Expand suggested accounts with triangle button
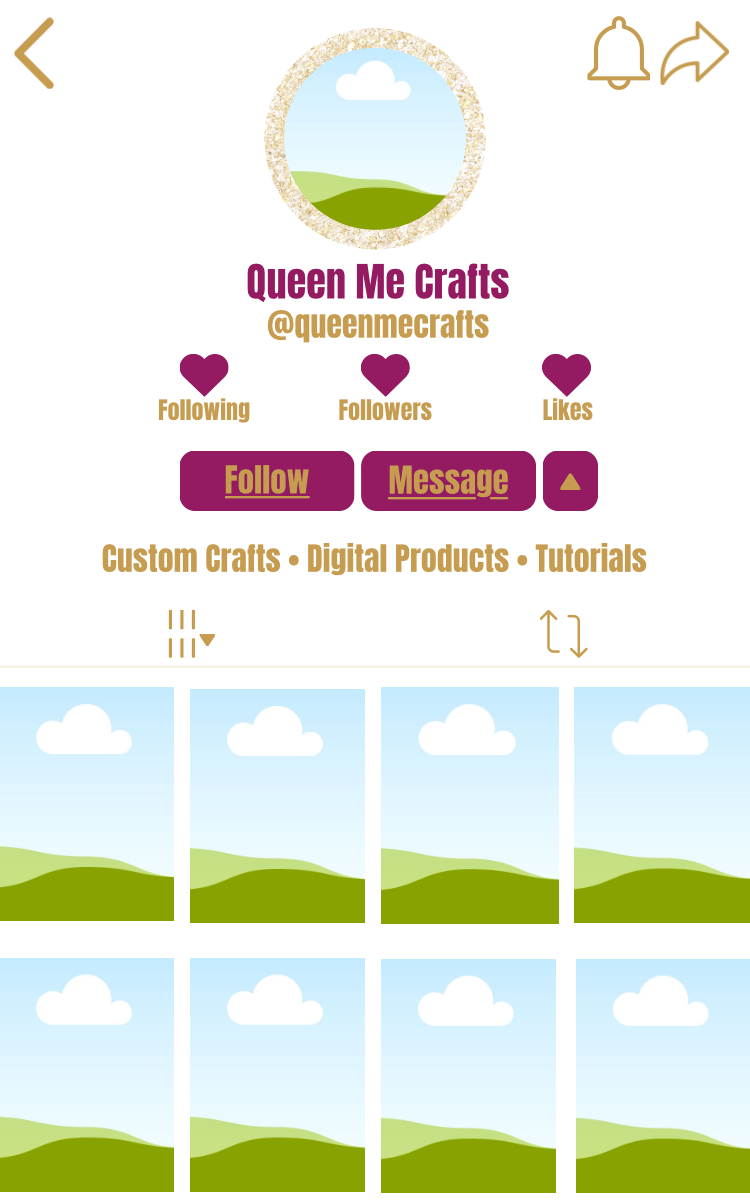This screenshot has width=750, height=1200. pyautogui.click(x=570, y=481)
